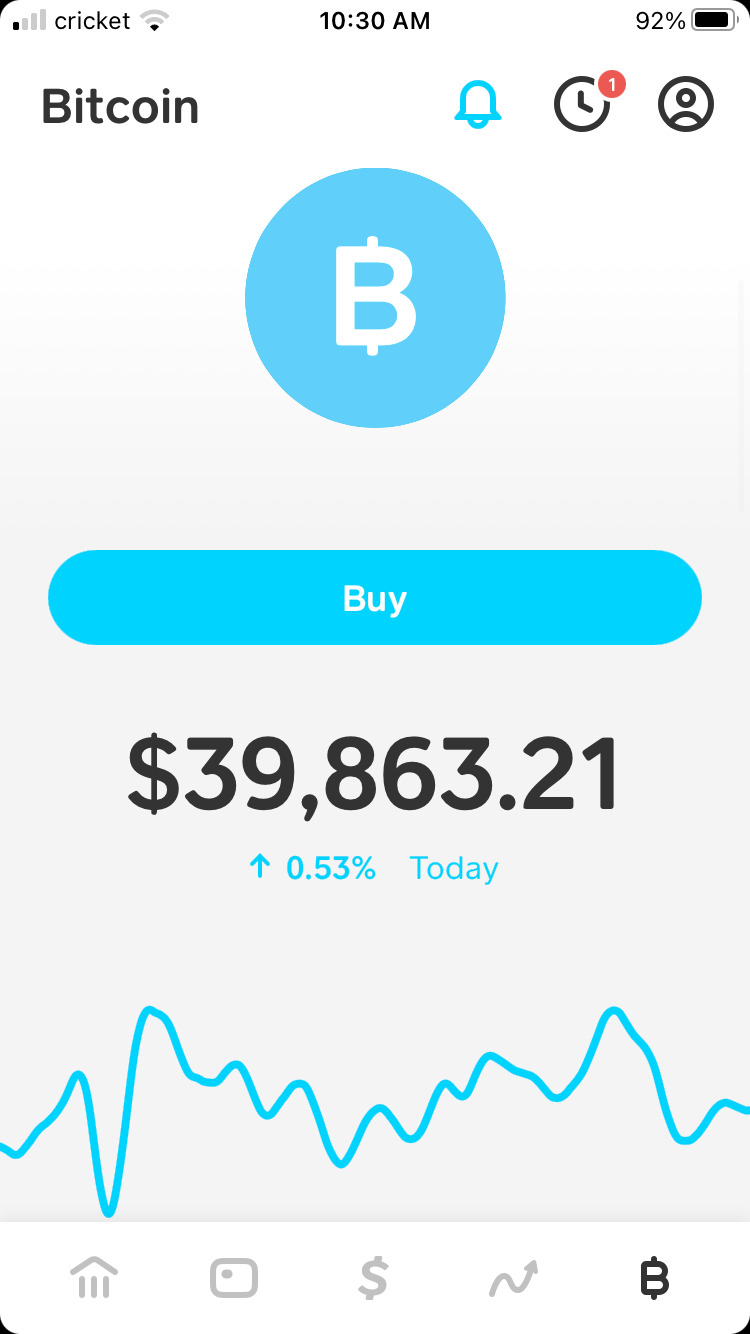This screenshot has width=750, height=1334.
Task: Change the Today time range
Action: 454,868
